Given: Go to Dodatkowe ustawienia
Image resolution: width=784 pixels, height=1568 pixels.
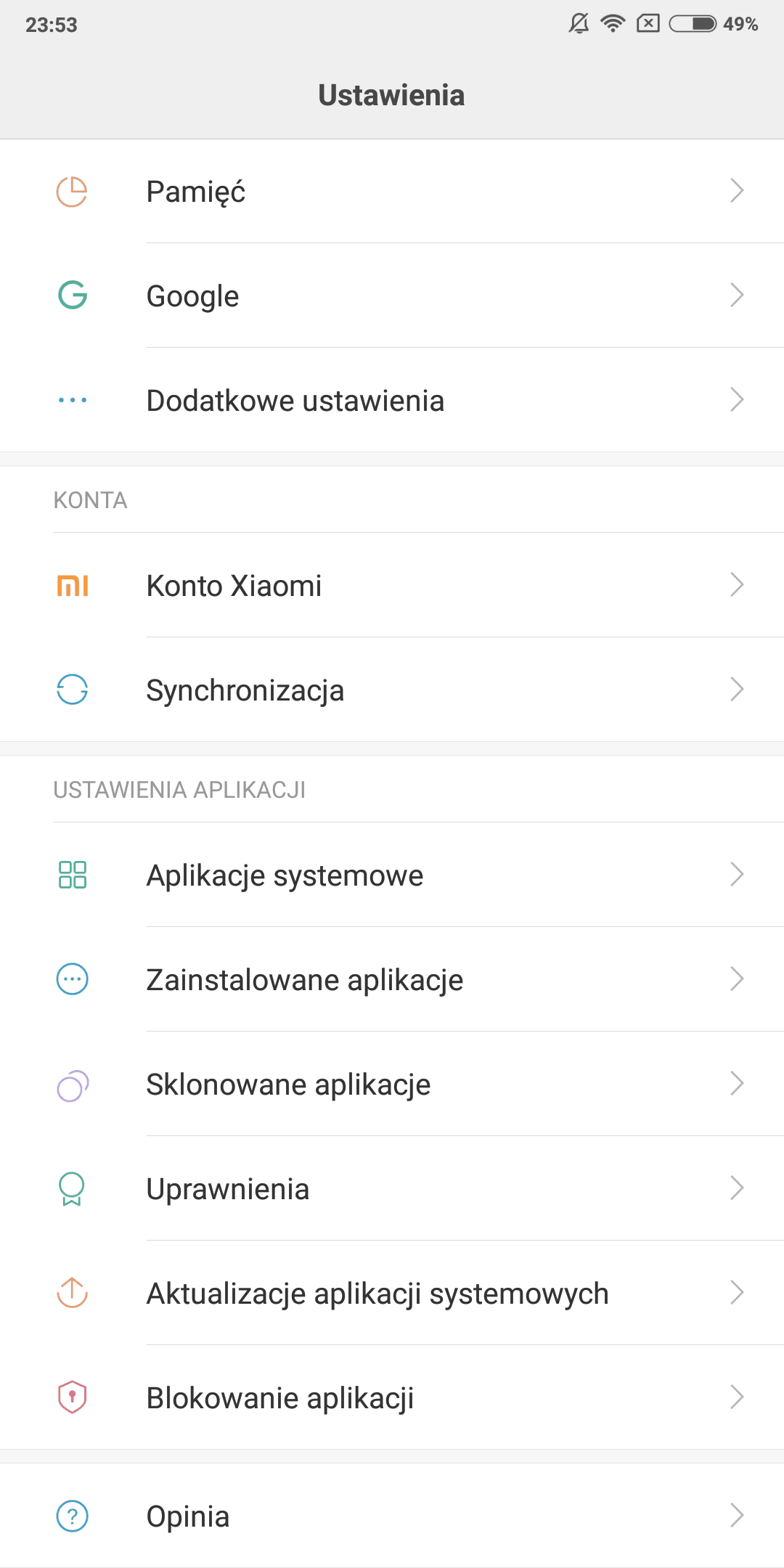Looking at the screenshot, I should click(392, 401).
